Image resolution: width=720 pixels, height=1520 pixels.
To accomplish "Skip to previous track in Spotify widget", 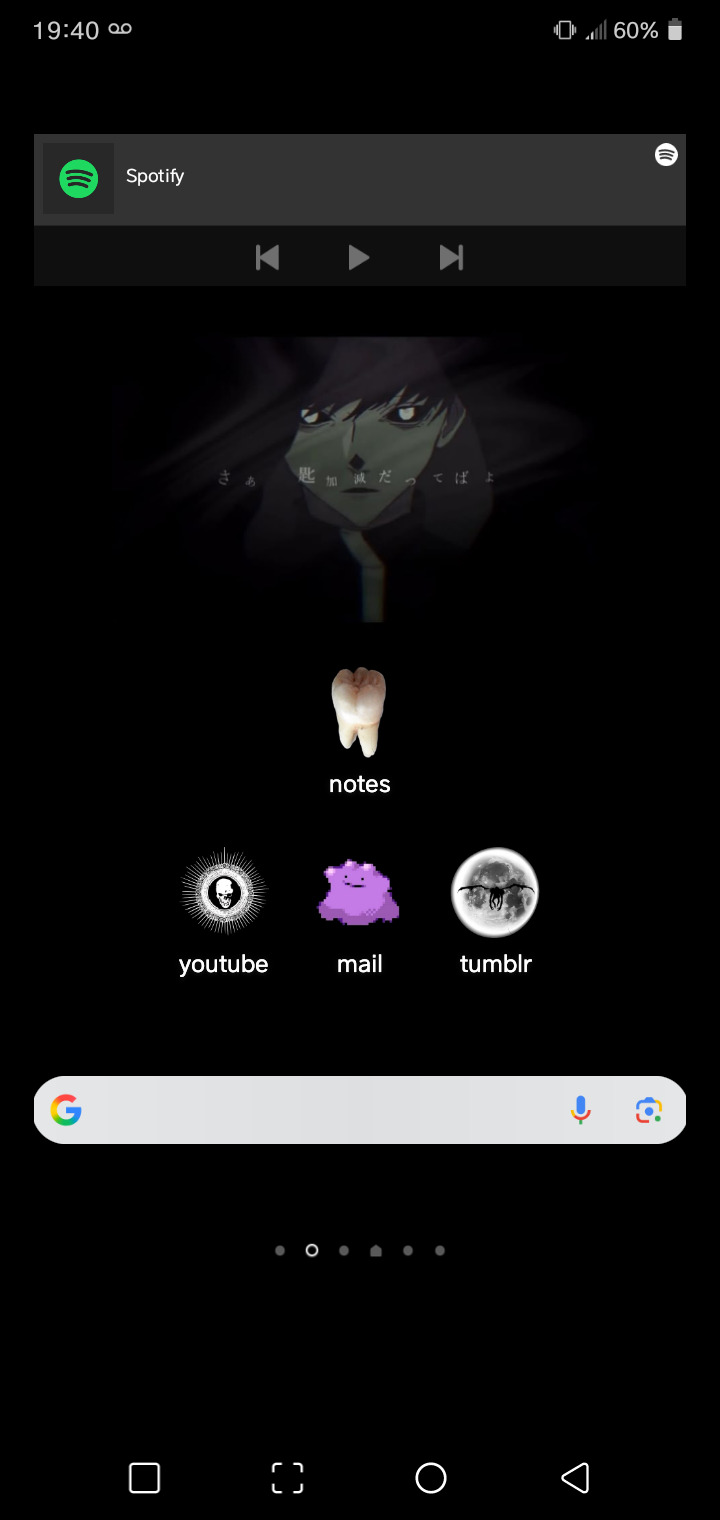I will point(267,258).
